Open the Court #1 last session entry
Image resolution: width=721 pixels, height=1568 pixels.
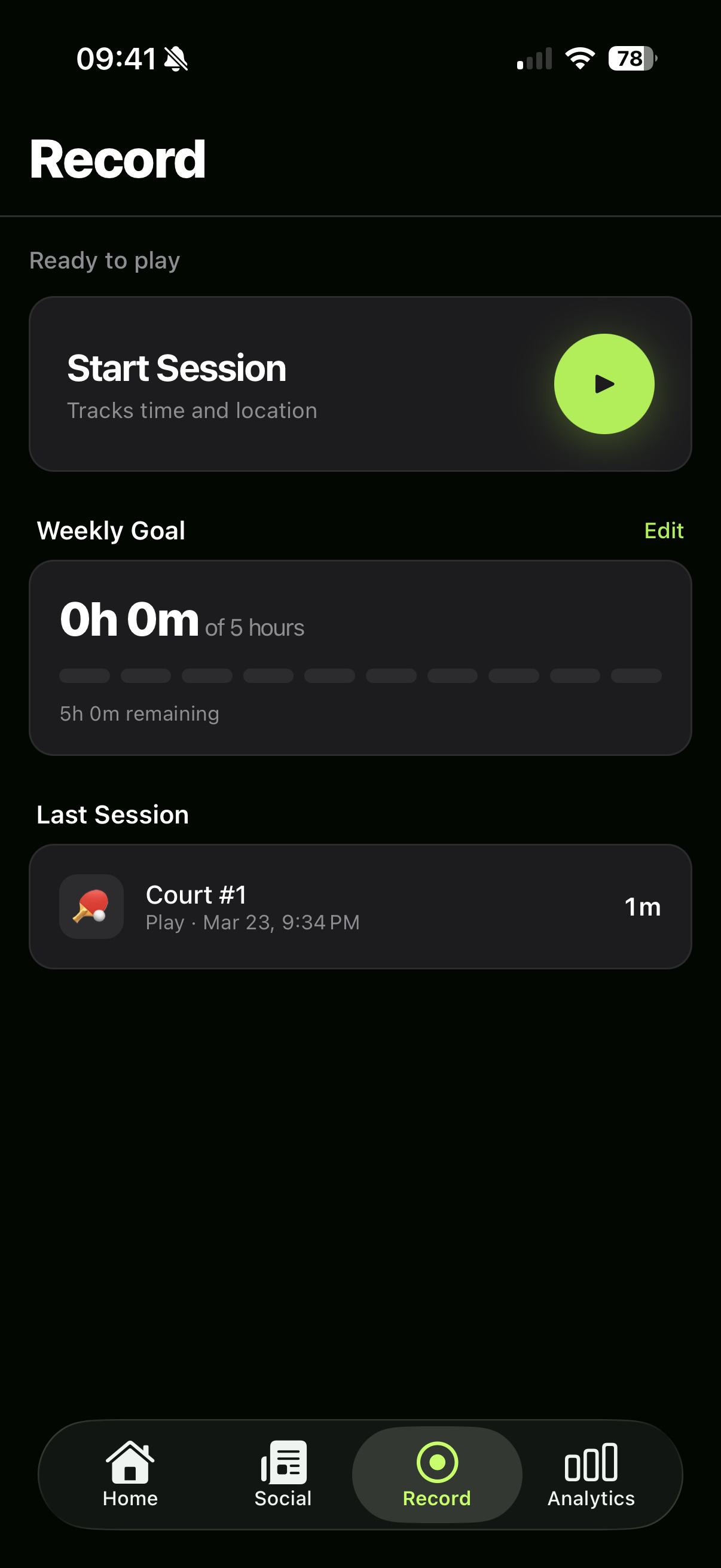(x=360, y=907)
